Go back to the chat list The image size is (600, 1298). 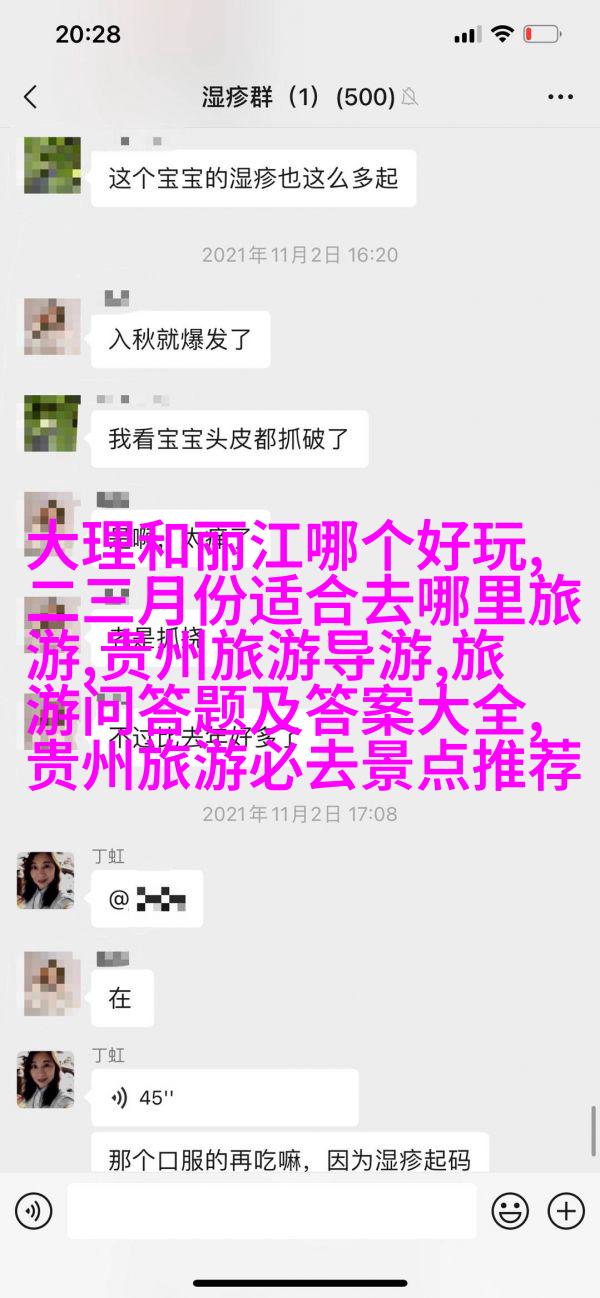click(30, 97)
